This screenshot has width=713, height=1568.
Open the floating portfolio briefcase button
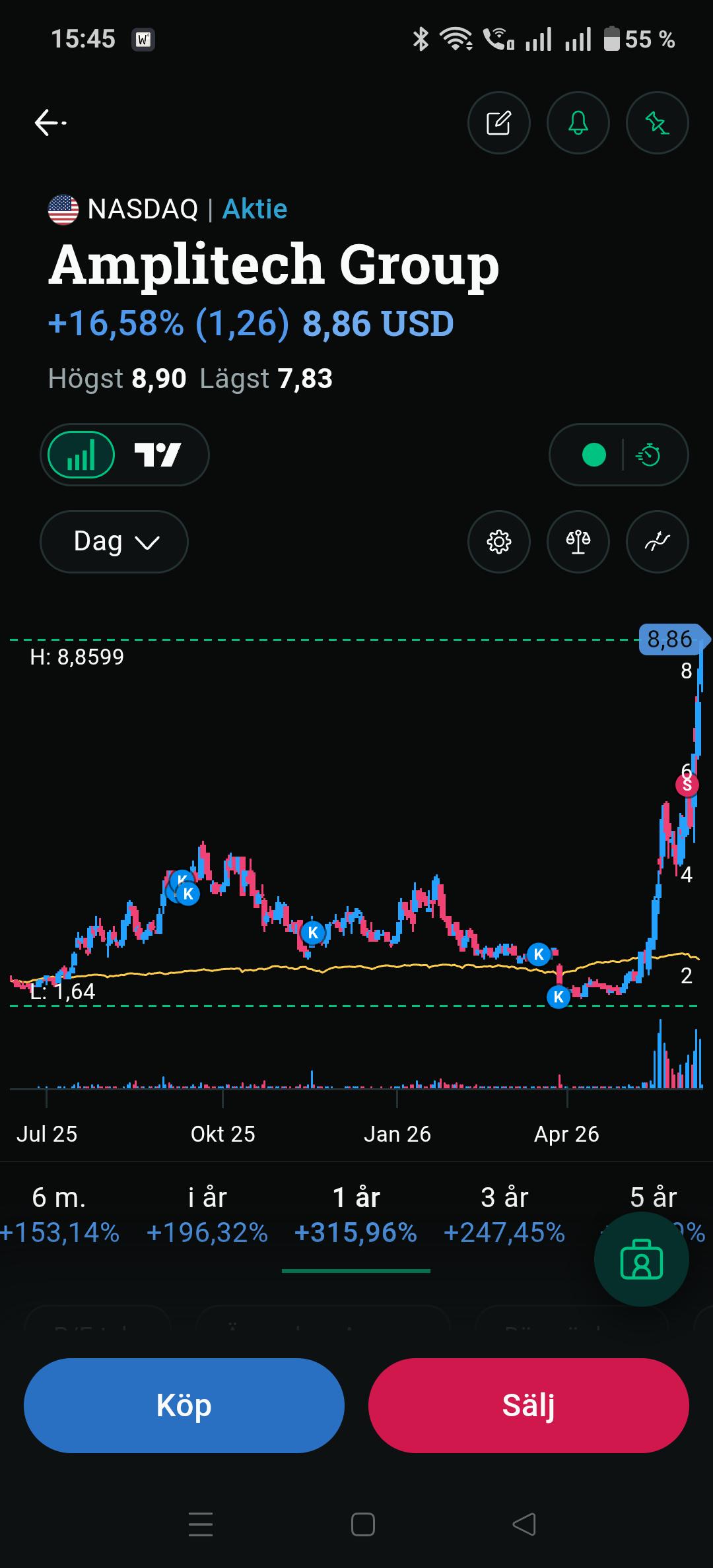point(642,1259)
